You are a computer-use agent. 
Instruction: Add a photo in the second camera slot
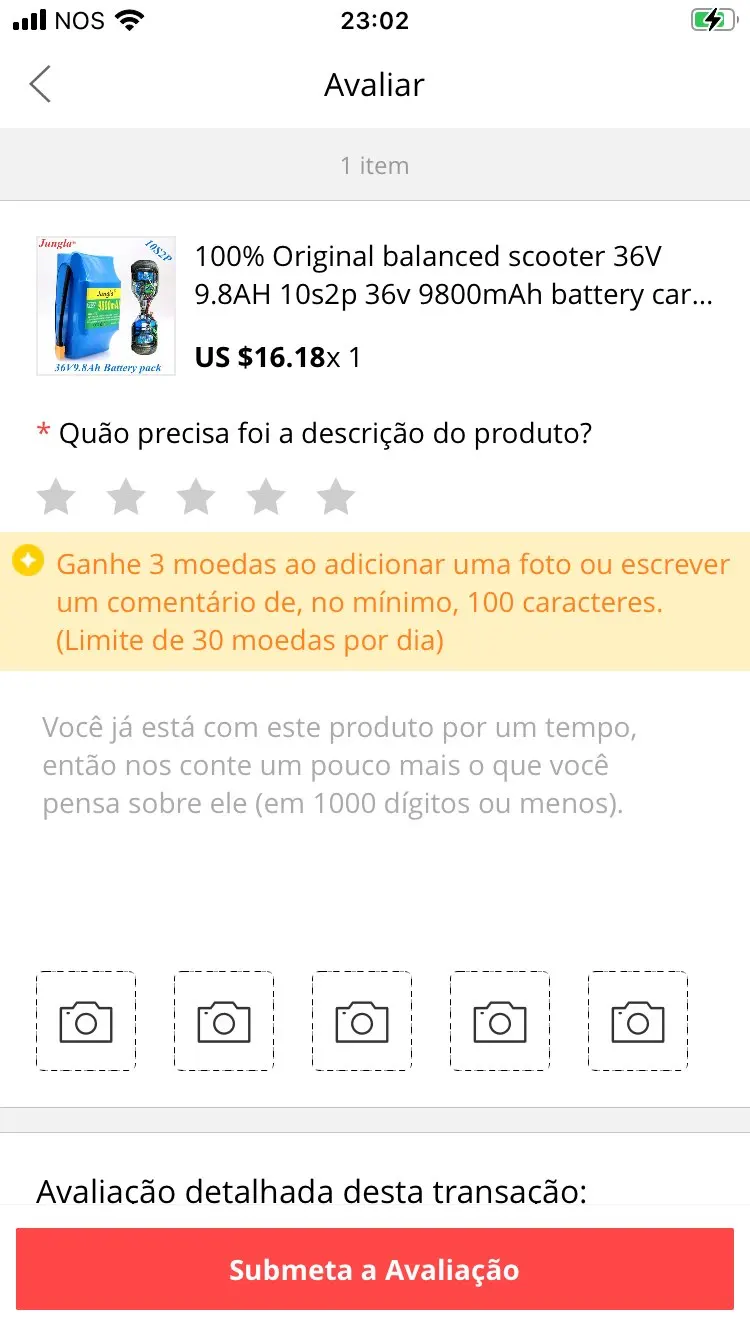[224, 1021]
